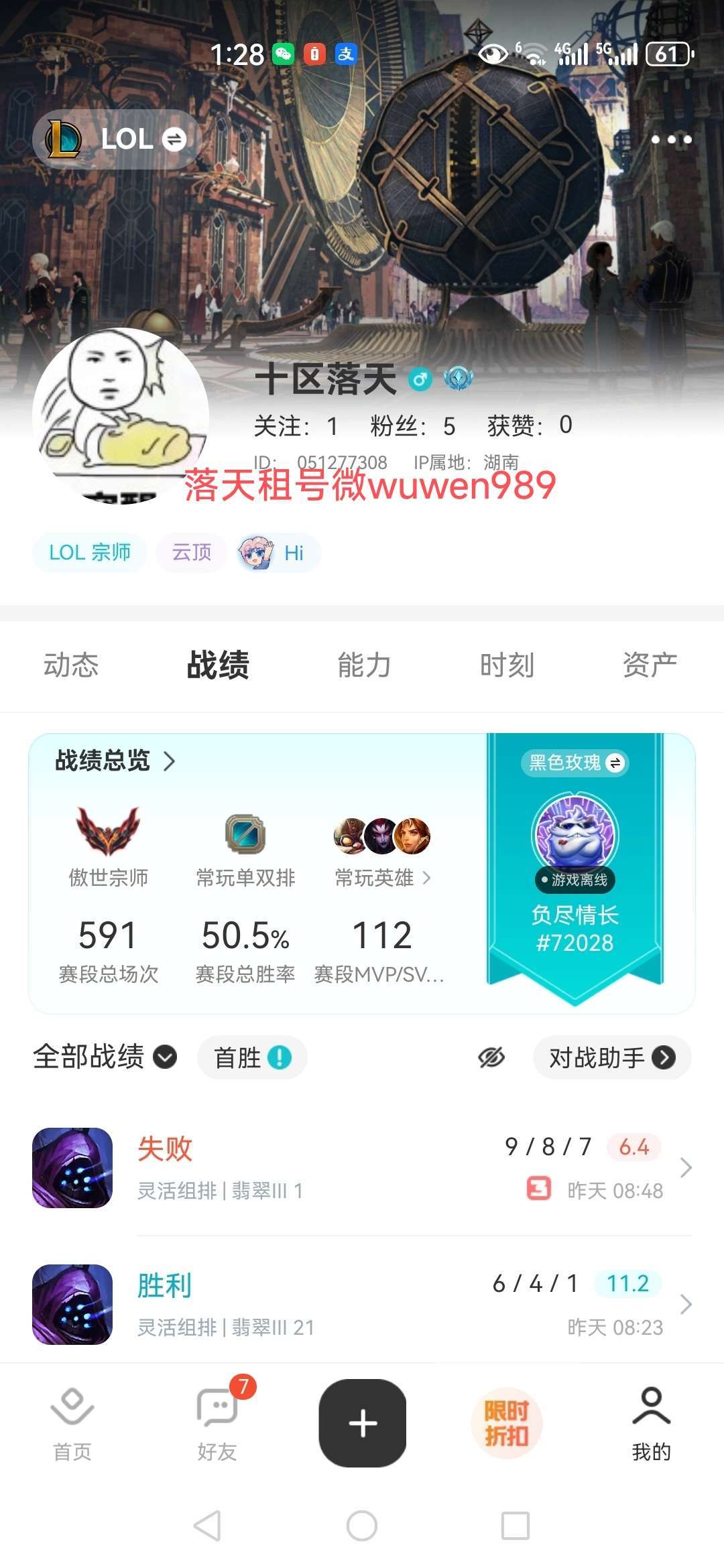The width and height of the screenshot is (724, 1568).
Task: Select the 能力 tab
Action: [x=363, y=665]
